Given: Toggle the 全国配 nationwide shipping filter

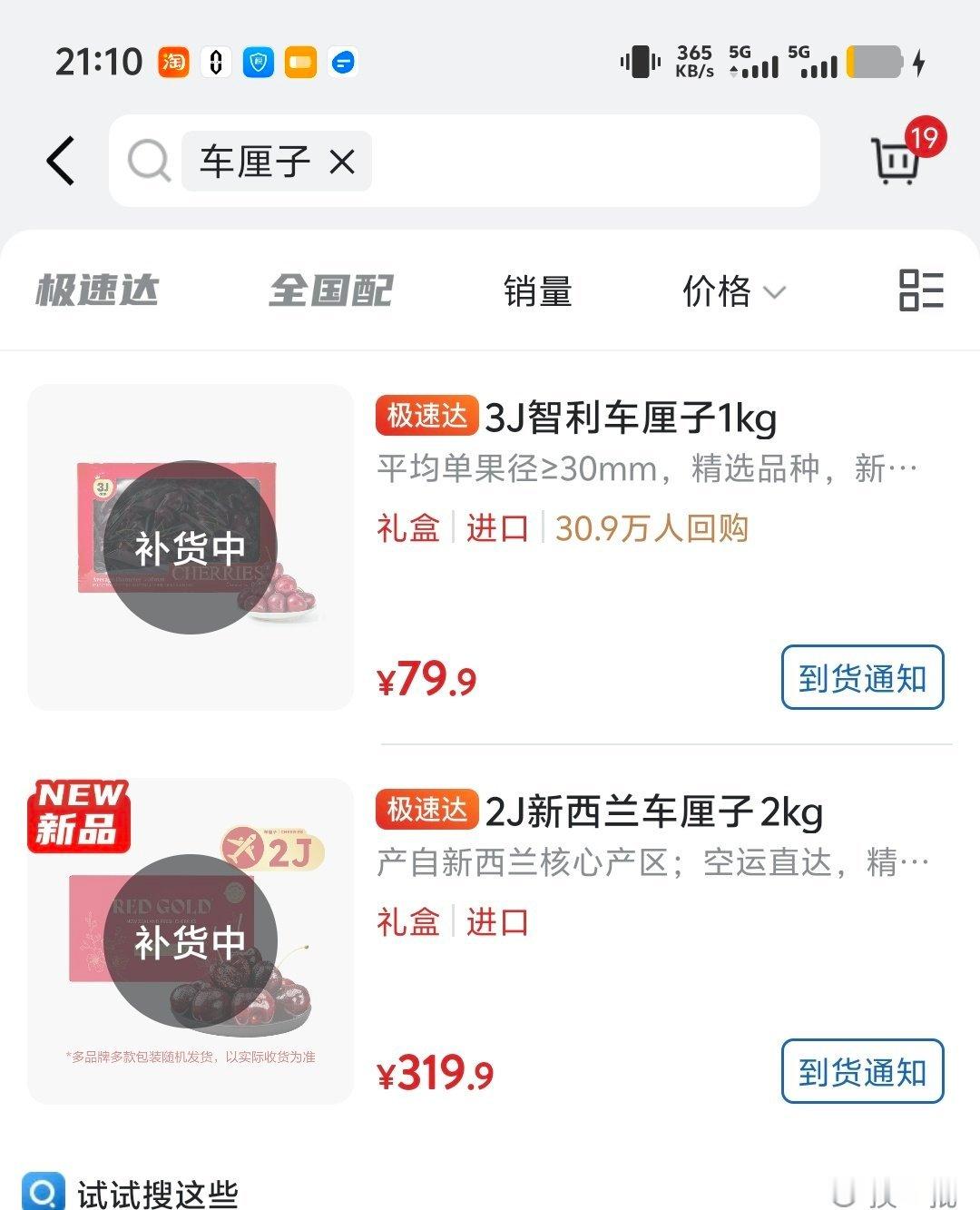Looking at the screenshot, I should pyautogui.click(x=330, y=291).
